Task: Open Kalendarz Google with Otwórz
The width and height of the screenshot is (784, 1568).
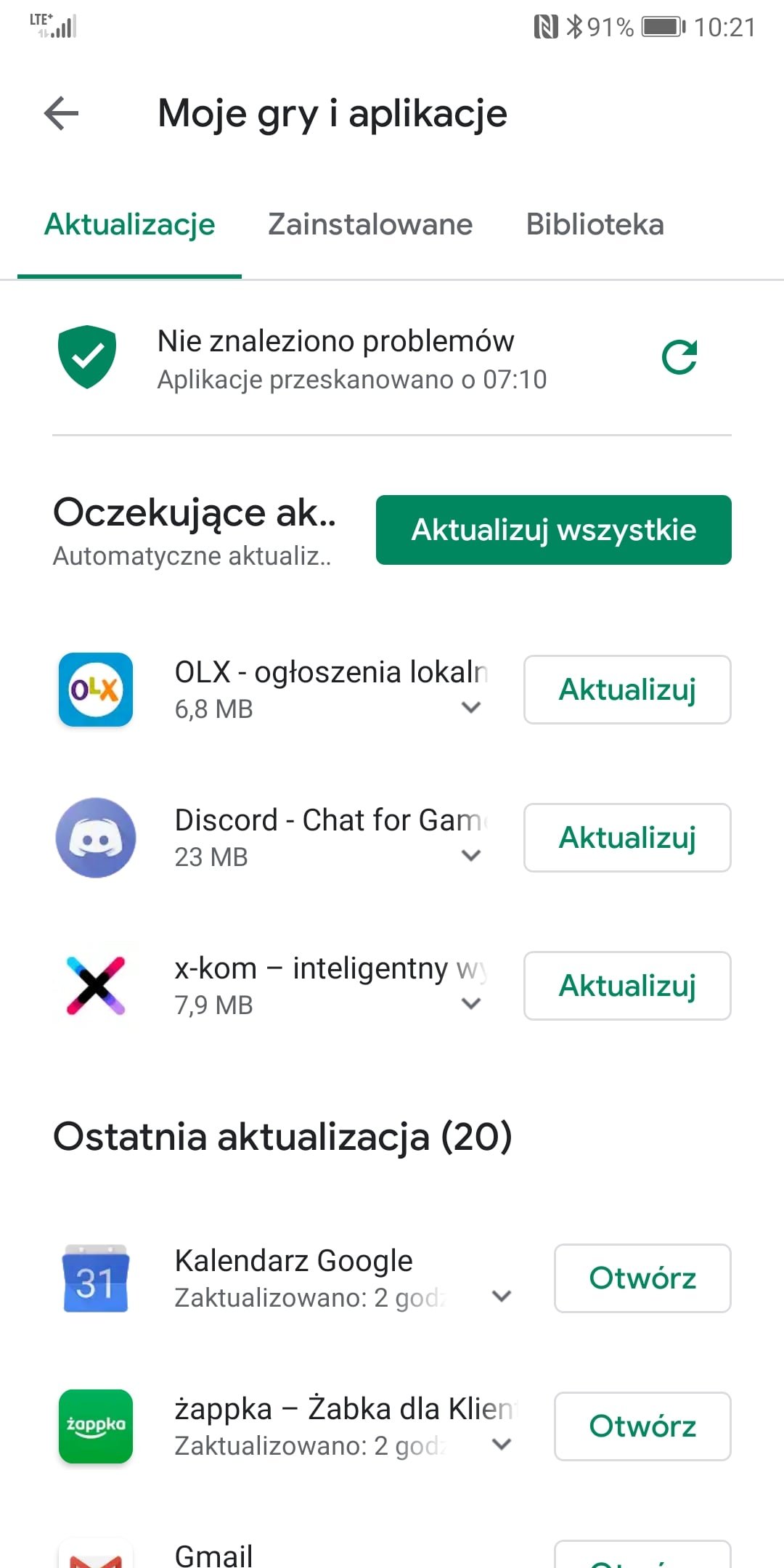Action: 642,1278
